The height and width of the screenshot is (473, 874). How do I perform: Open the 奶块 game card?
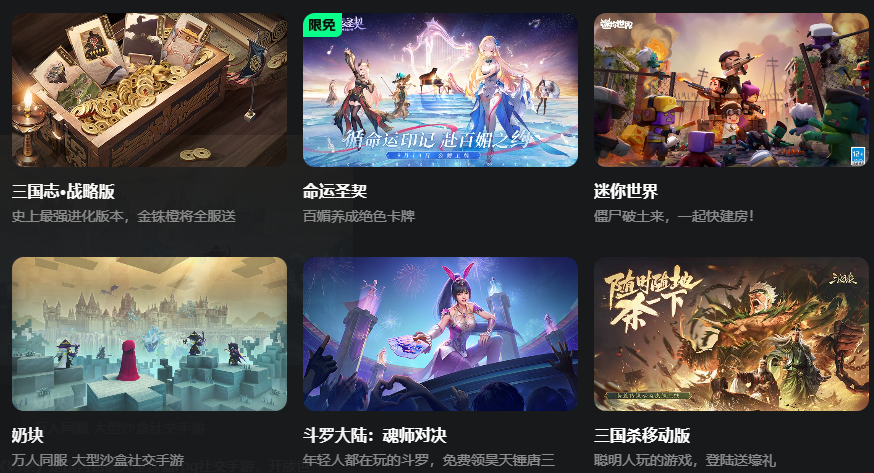pyautogui.click(x=149, y=334)
